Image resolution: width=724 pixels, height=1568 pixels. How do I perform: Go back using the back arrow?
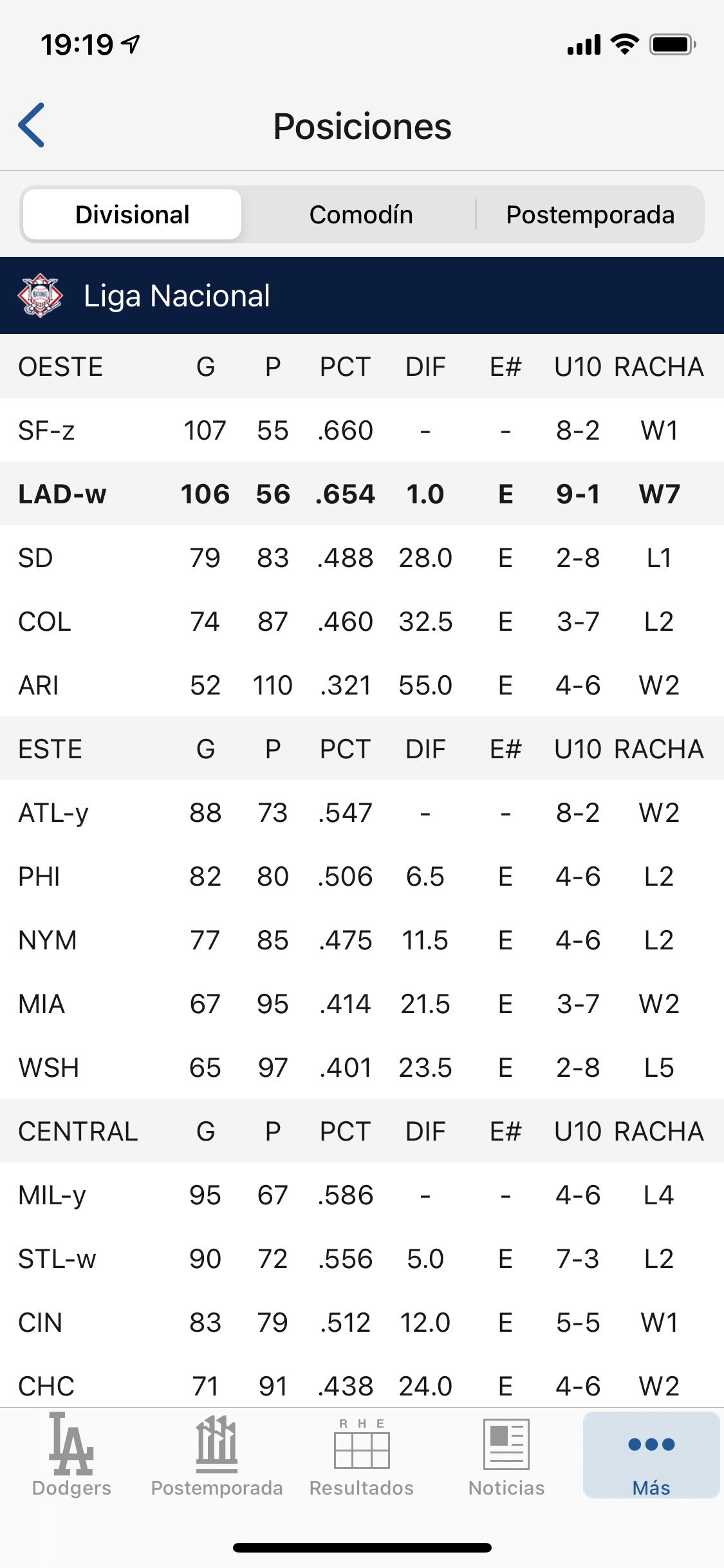(x=32, y=126)
